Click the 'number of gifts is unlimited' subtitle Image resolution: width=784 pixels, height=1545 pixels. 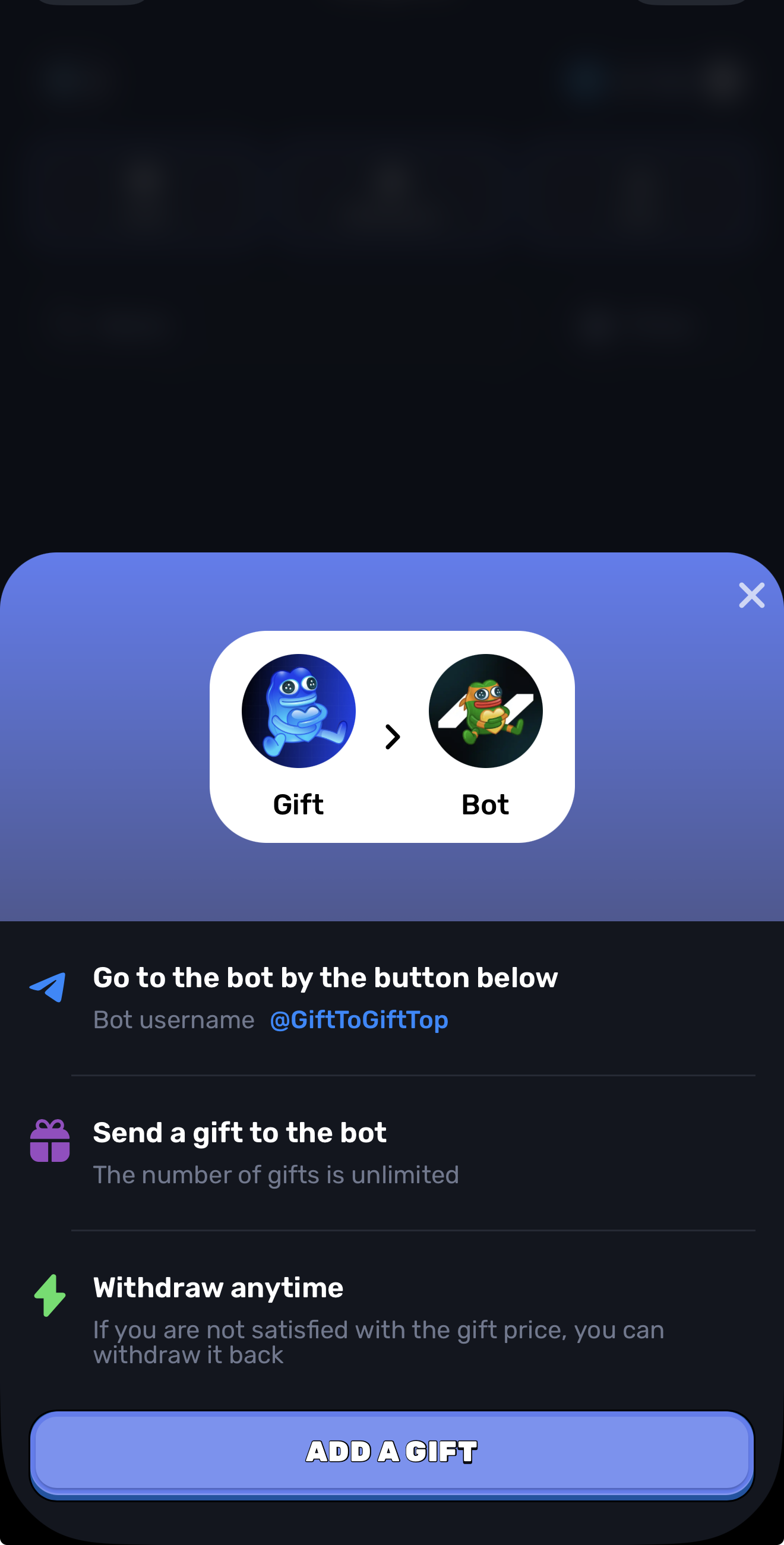276,1176
